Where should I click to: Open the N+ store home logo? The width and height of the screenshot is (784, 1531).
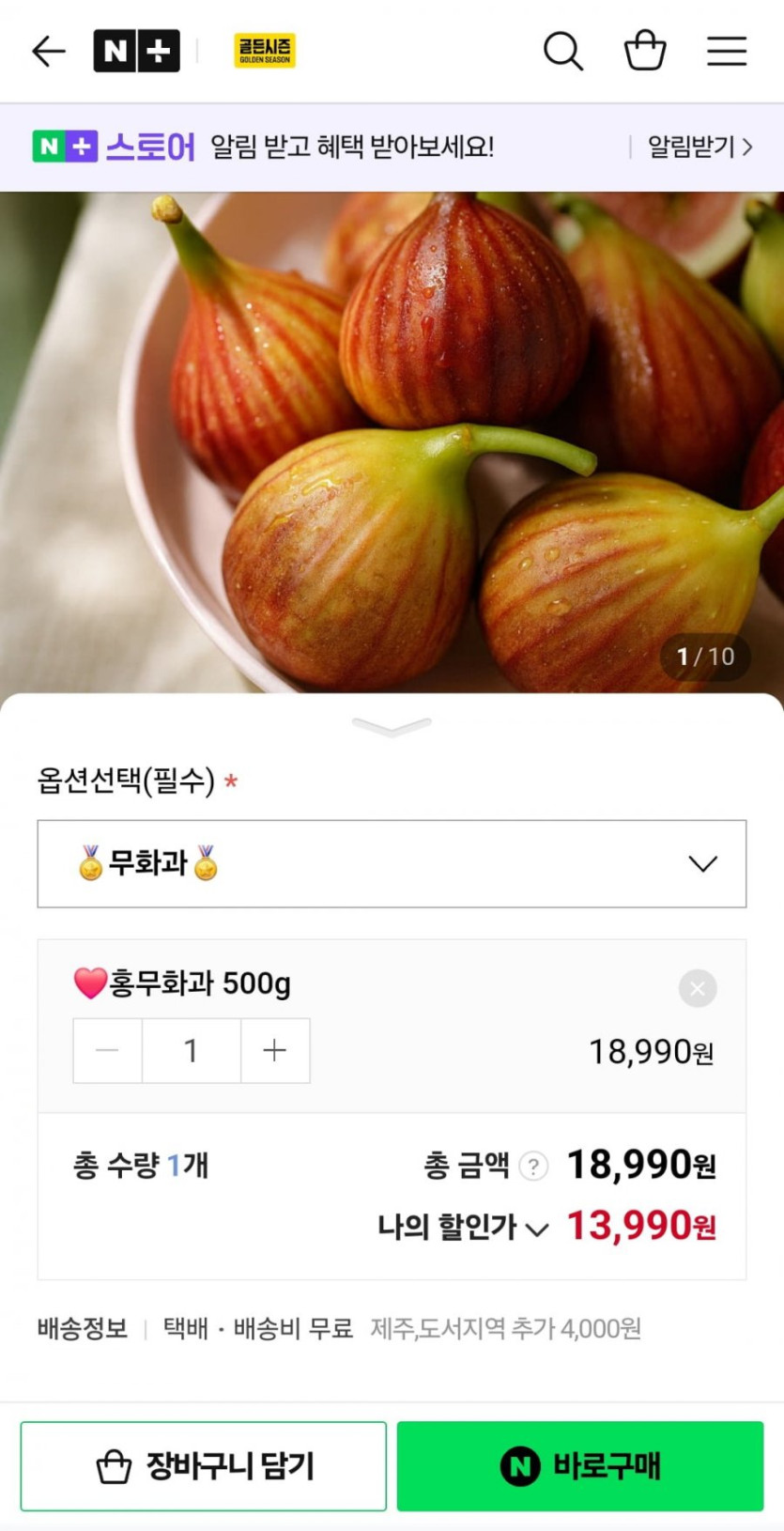[x=136, y=51]
